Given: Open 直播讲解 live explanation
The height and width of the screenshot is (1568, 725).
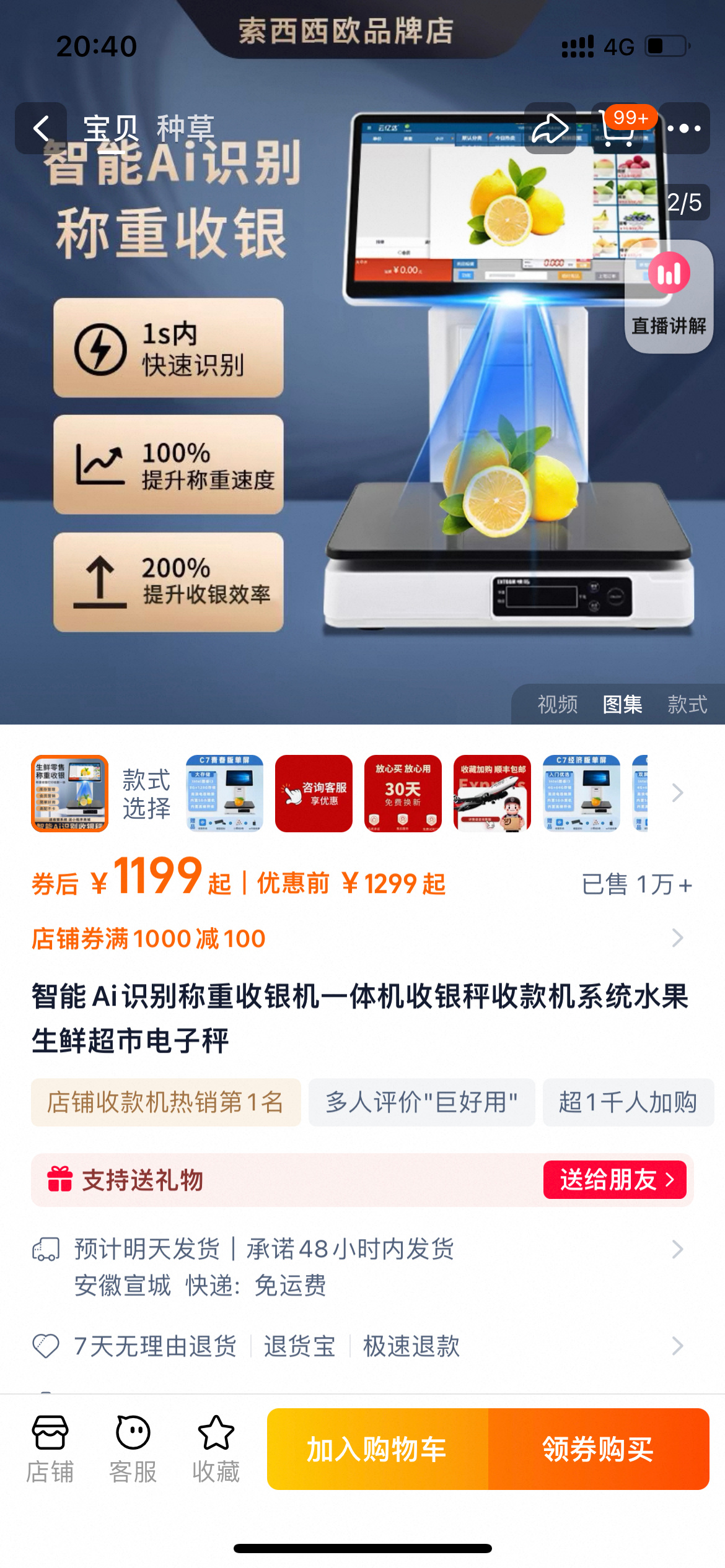Looking at the screenshot, I should pyautogui.click(x=669, y=297).
